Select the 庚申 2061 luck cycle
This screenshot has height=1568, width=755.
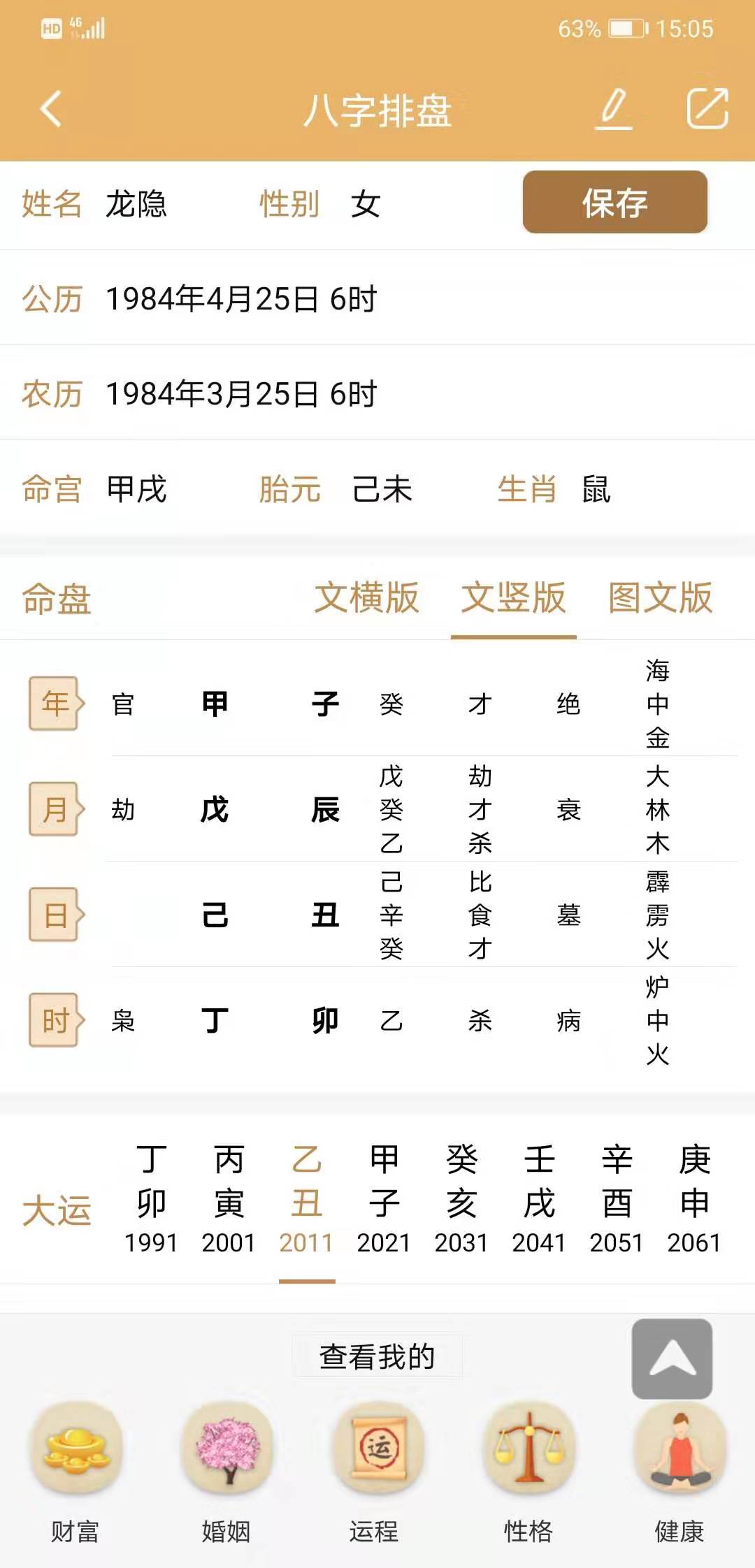tap(694, 1200)
